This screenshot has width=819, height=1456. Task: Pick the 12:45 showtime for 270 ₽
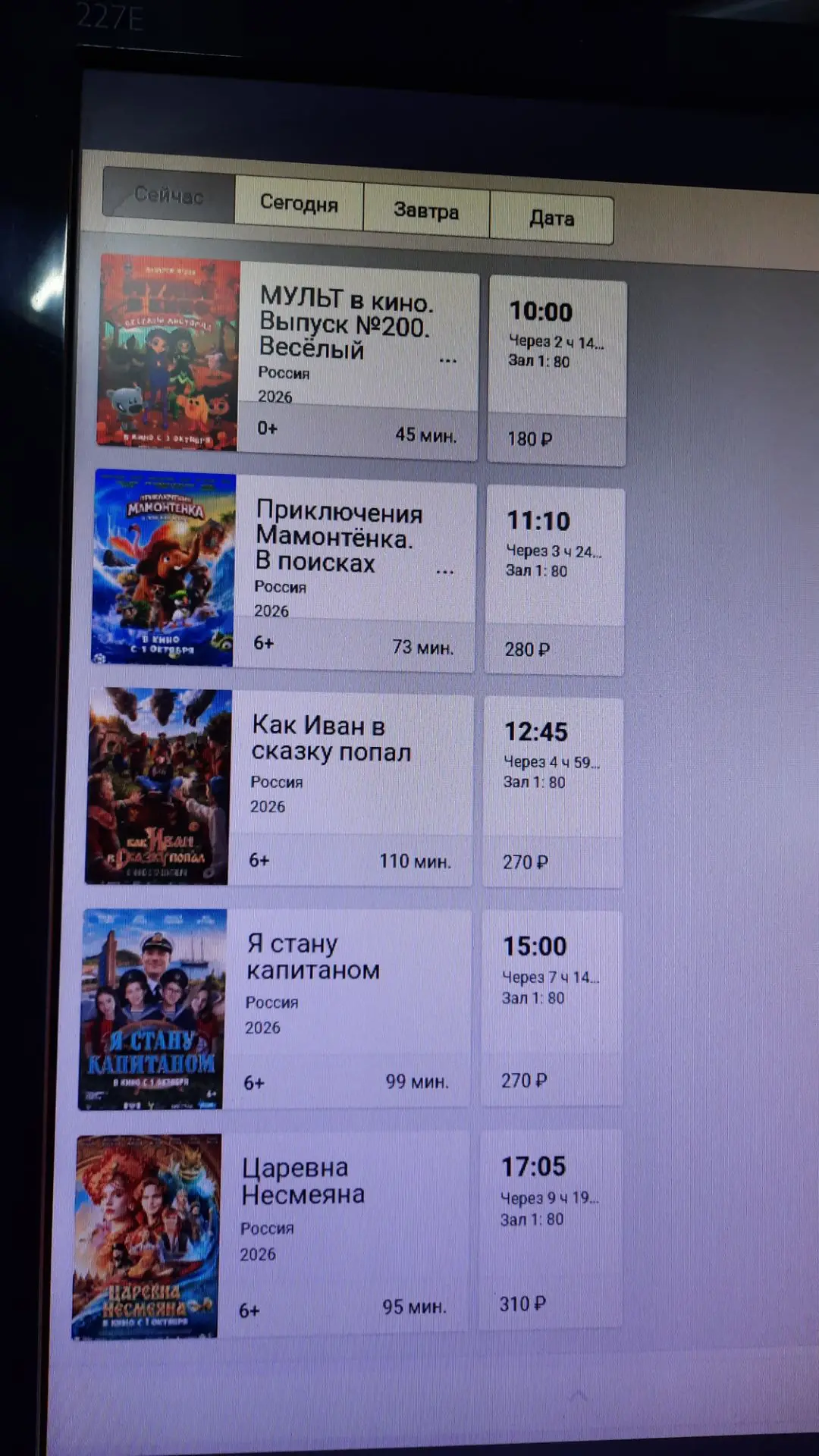click(552, 792)
